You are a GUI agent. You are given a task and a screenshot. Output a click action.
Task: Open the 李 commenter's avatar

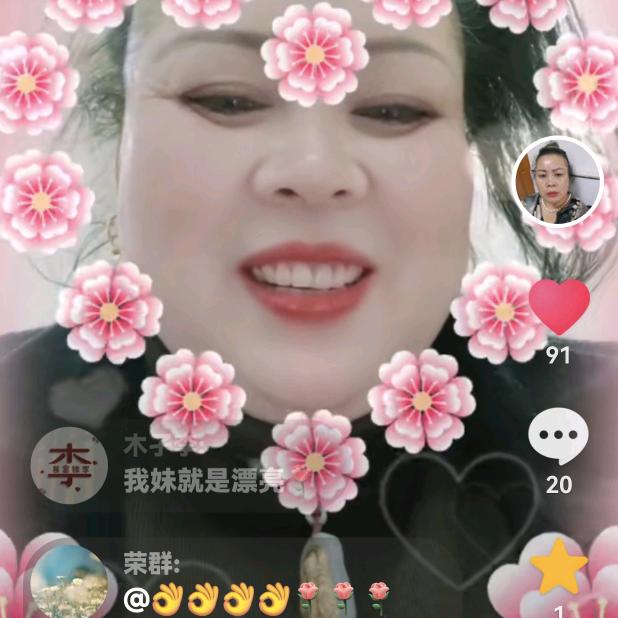[x=69, y=469]
